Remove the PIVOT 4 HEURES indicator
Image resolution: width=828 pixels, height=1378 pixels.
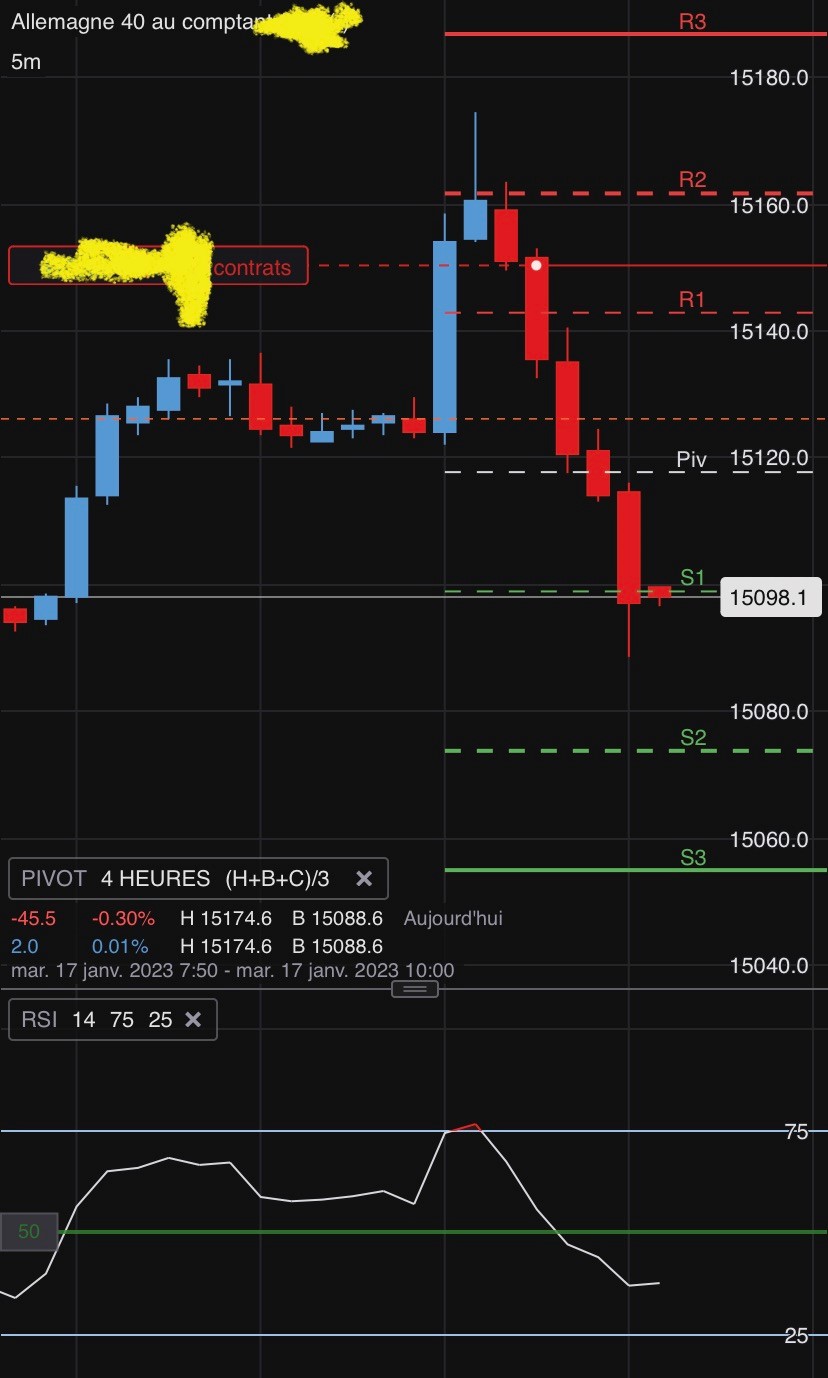pos(364,879)
